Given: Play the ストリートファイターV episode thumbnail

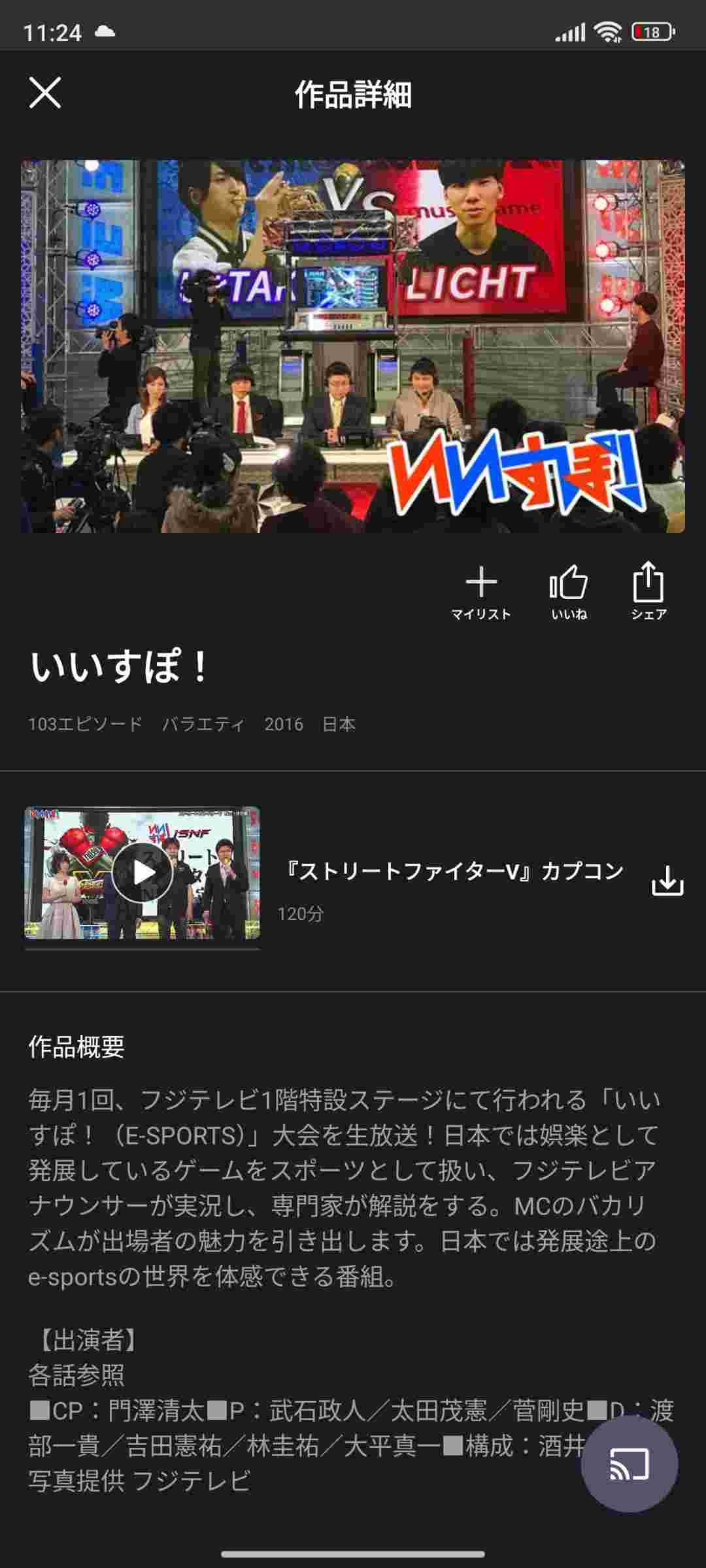Looking at the screenshot, I should pos(143,872).
